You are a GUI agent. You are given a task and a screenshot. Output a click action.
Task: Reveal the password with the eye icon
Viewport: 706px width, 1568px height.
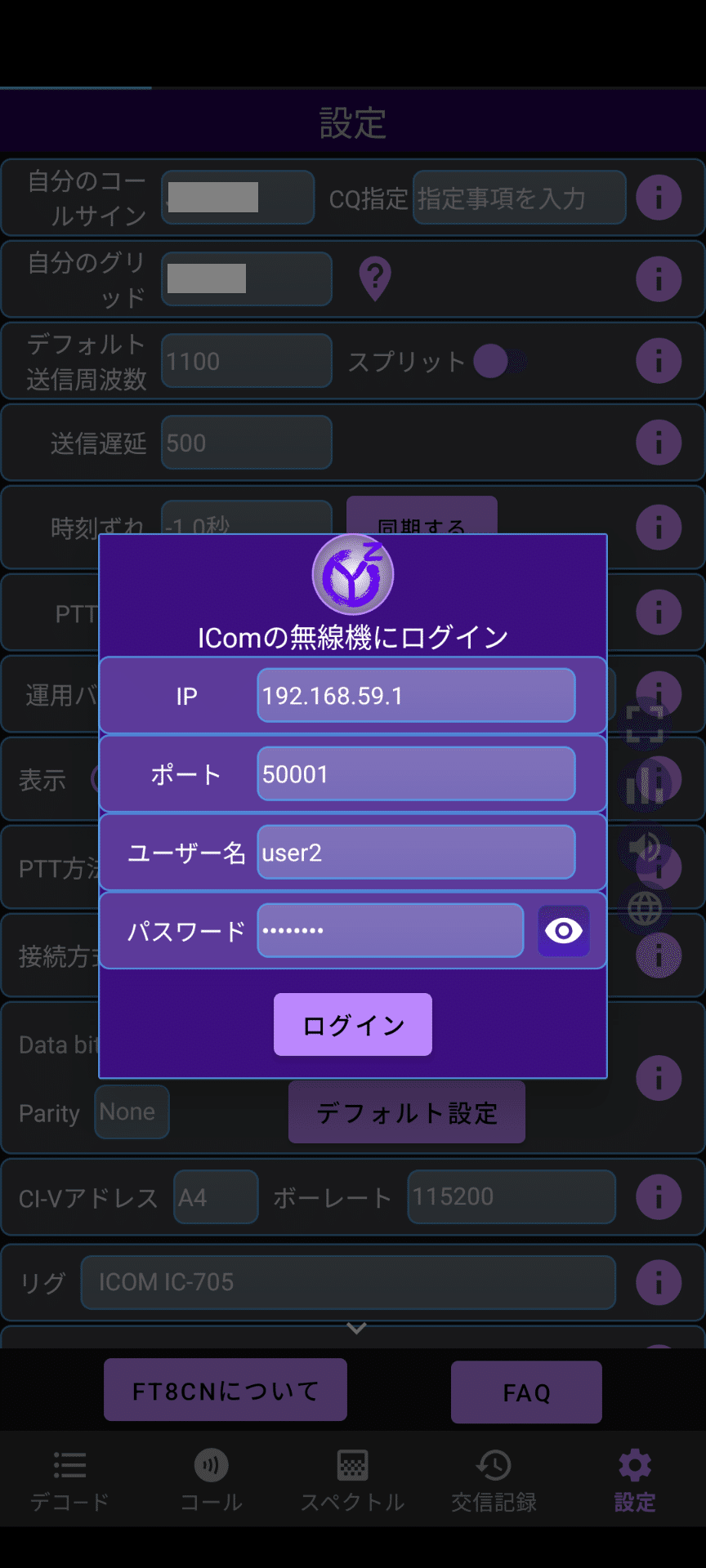point(563,930)
